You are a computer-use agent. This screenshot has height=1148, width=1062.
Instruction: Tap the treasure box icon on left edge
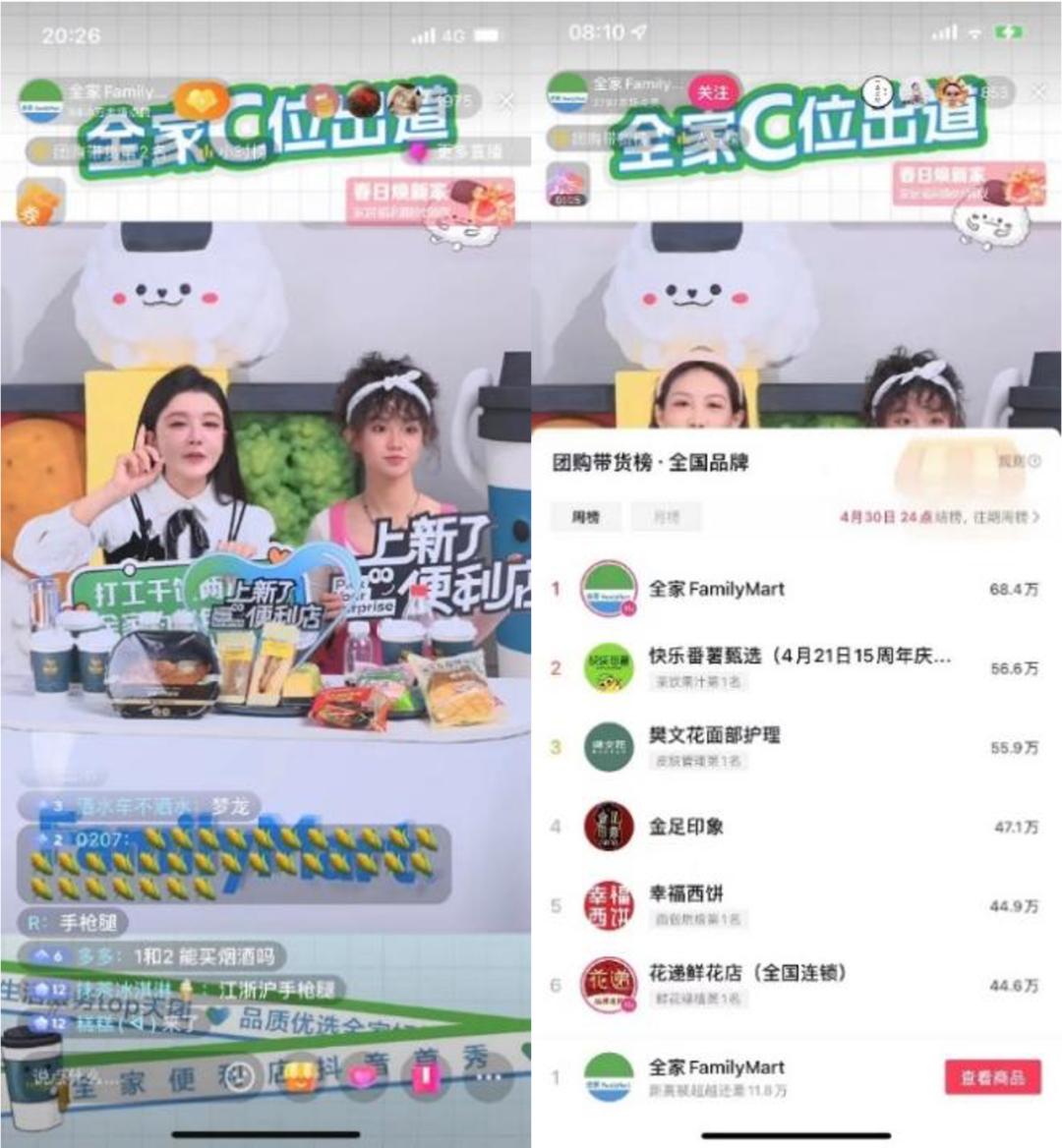coord(40,201)
